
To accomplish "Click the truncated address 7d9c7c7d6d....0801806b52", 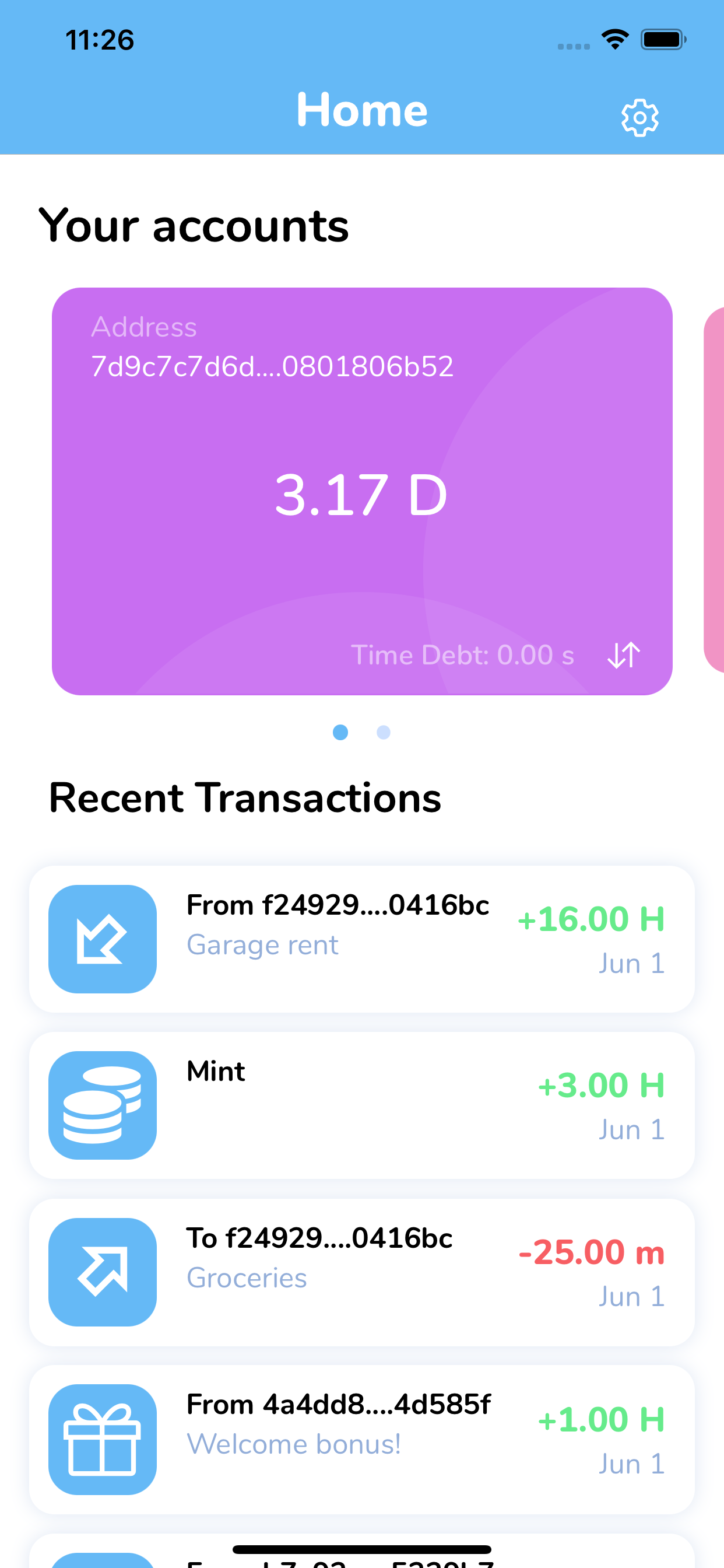I will (273, 365).
